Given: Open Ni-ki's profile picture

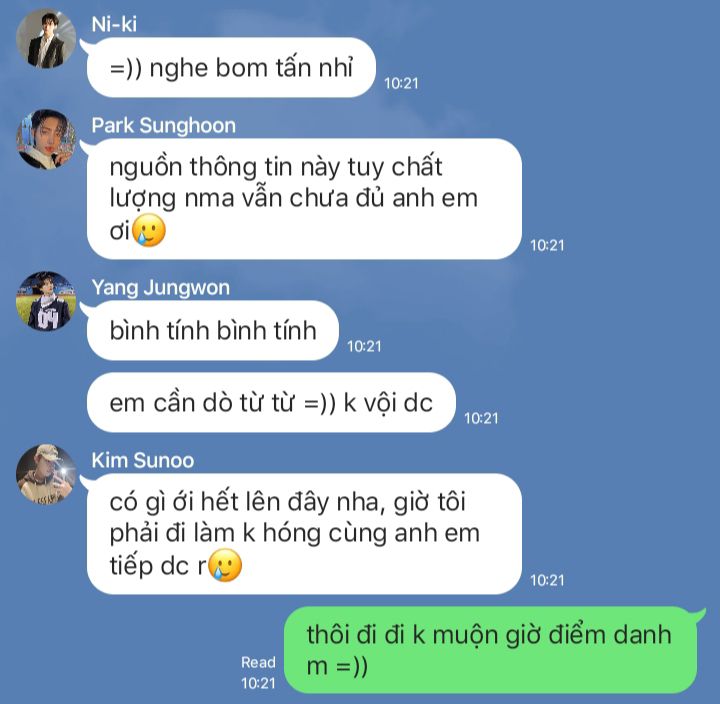Looking at the screenshot, I should click(46, 39).
